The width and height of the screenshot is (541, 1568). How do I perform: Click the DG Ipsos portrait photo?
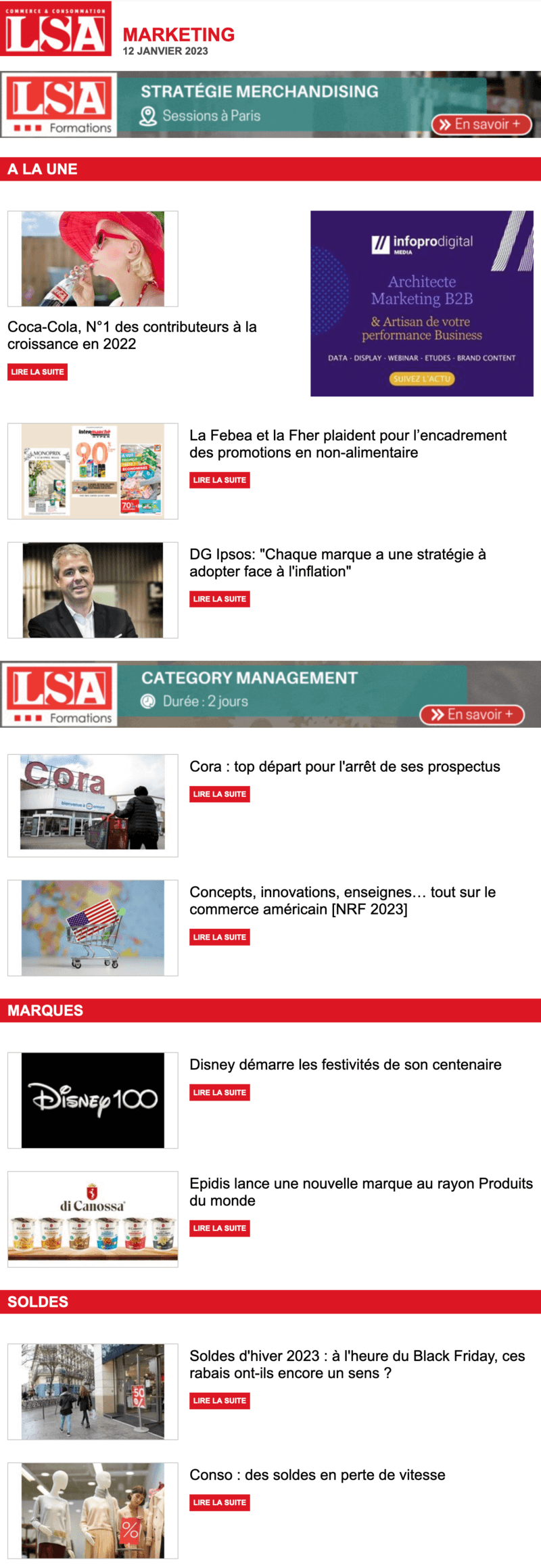click(x=94, y=589)
